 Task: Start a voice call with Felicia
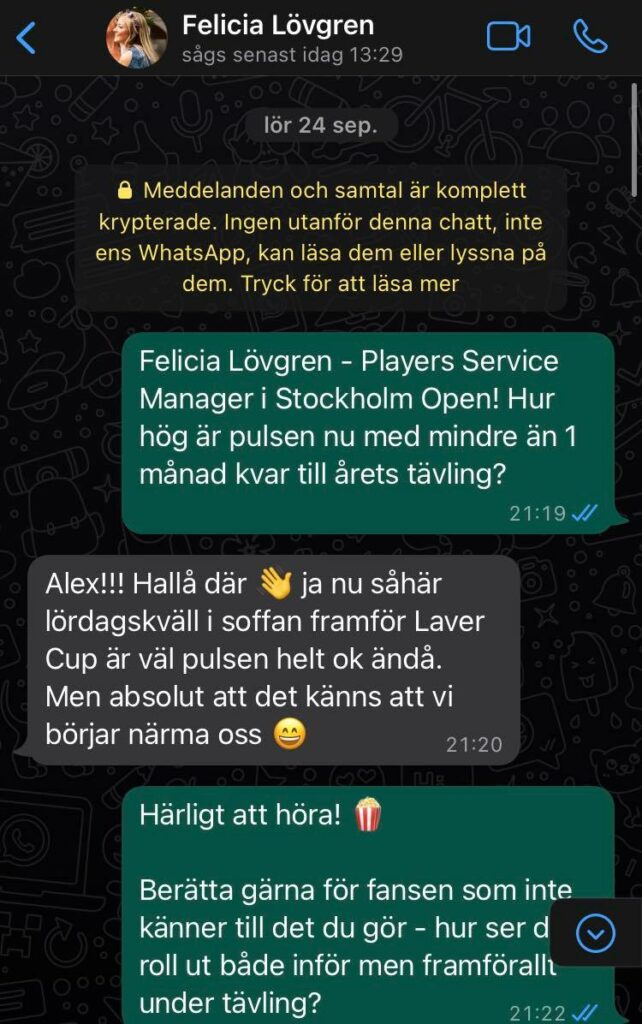point(590,37)
